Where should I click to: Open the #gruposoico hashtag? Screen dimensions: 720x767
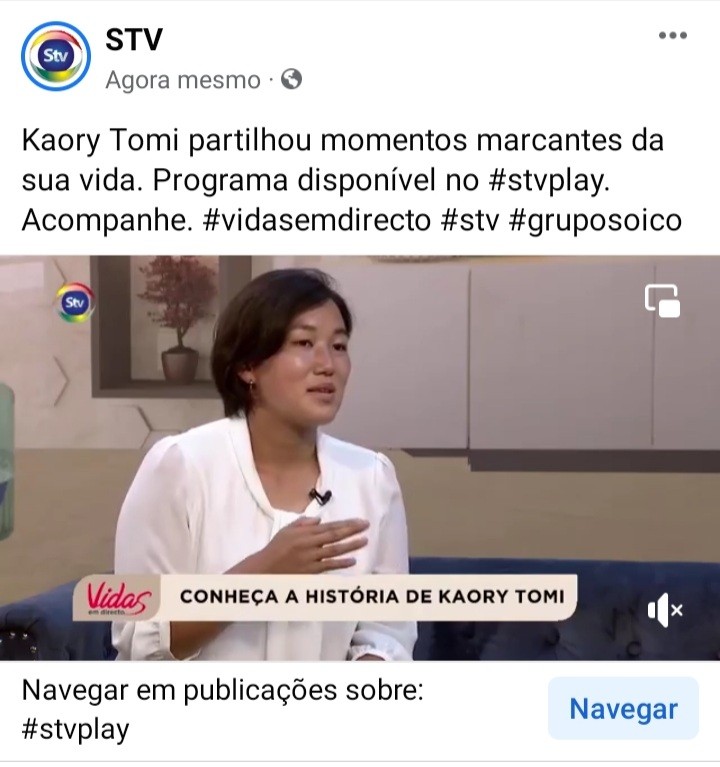click(595, 219)
